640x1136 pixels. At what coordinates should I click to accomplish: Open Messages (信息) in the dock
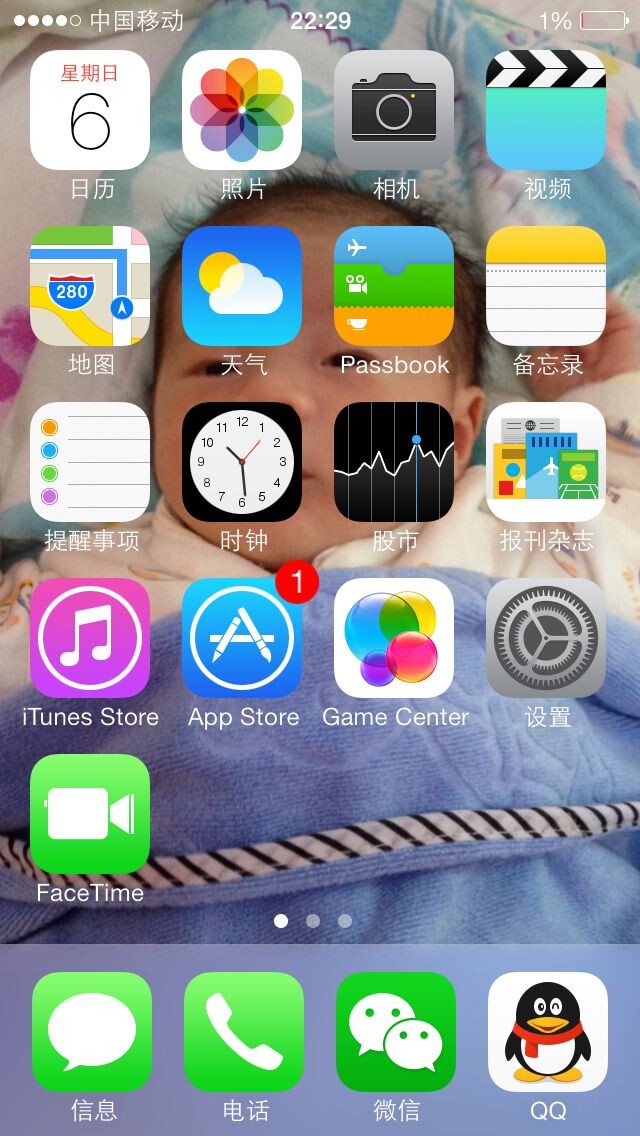(92, 1032)
